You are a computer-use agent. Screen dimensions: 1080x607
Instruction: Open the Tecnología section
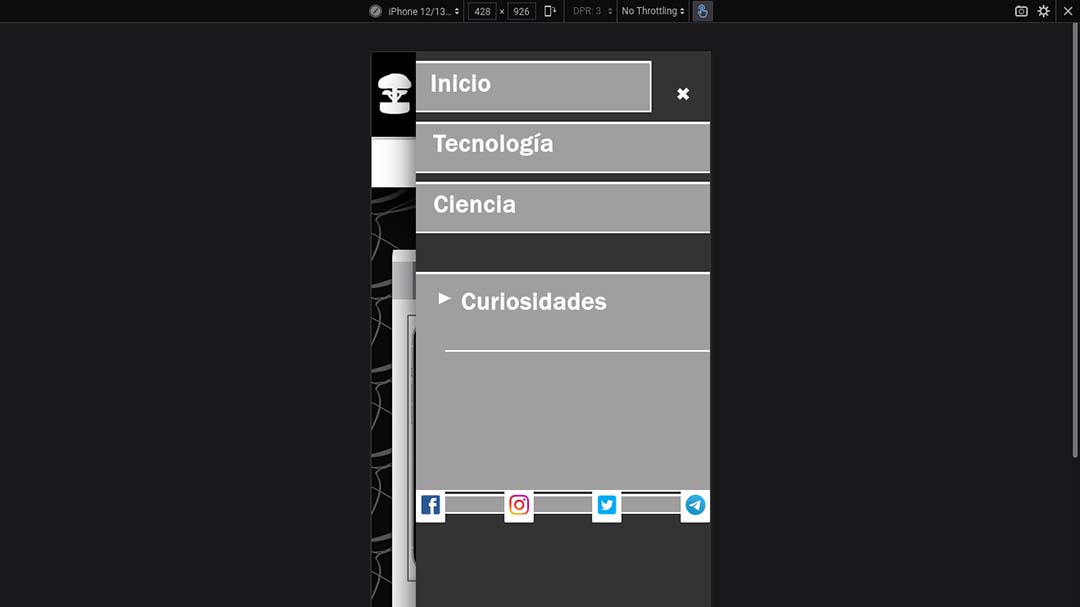562,146
